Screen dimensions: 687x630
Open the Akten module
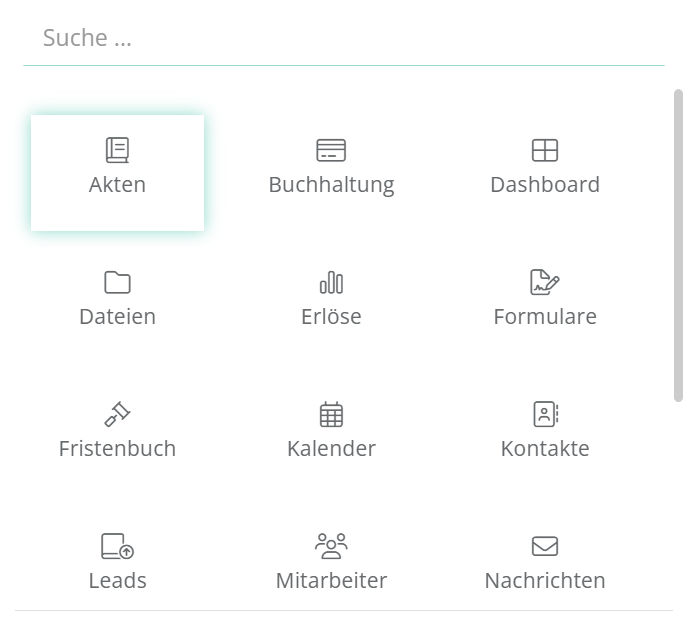click(117, 170)
